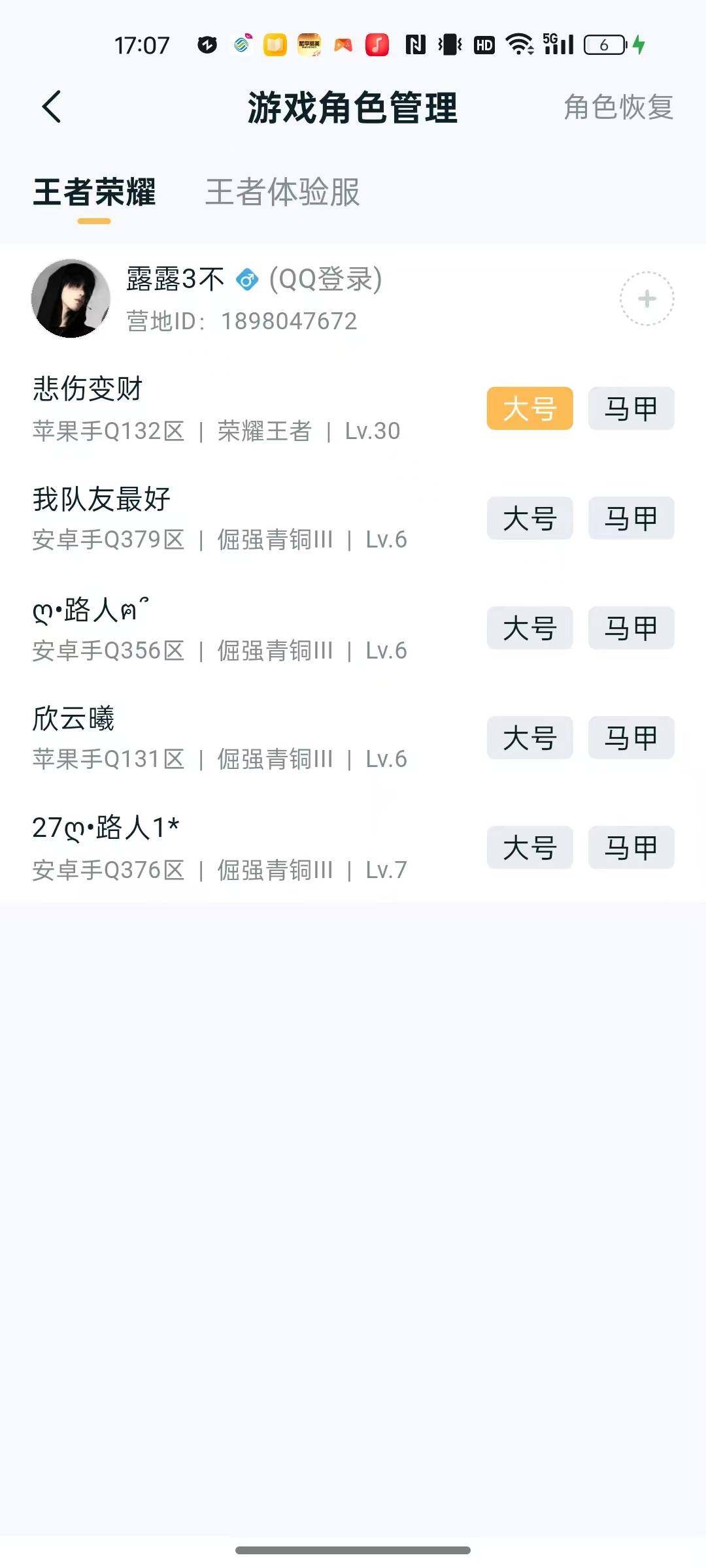Mark 我队友最好 as 大号

pos(529,518)
